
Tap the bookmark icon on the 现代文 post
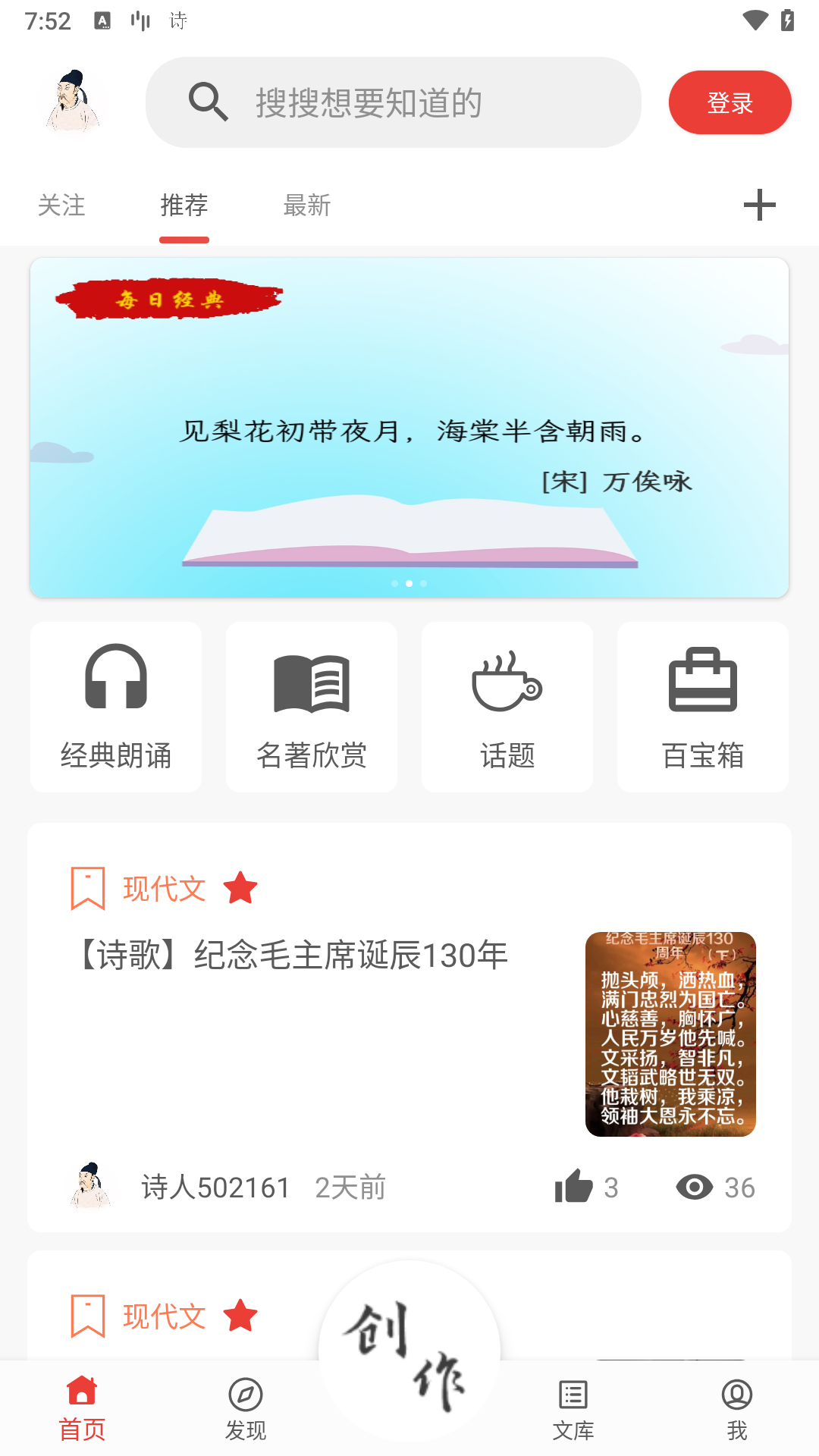click(88, 888)
